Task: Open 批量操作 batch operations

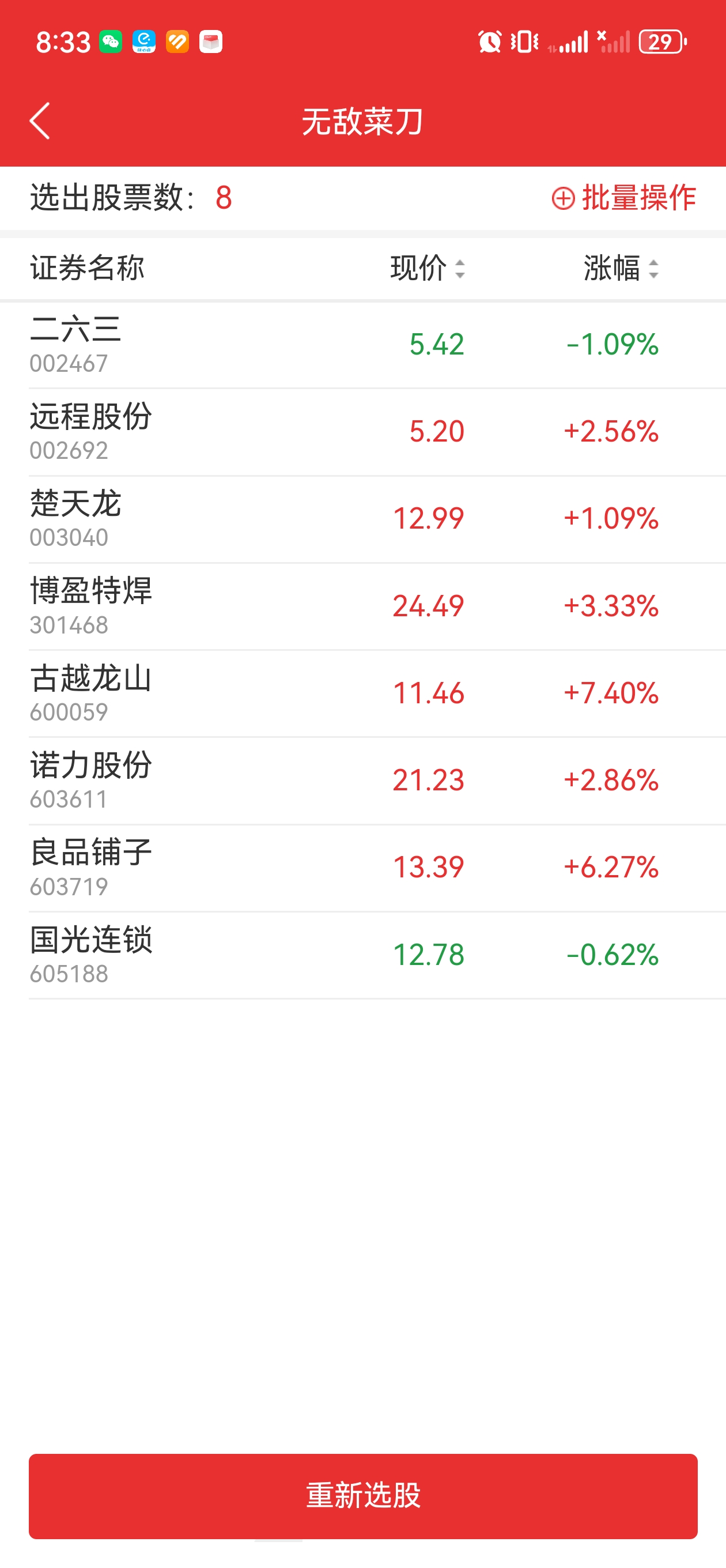Action: [x=624, y=198]
